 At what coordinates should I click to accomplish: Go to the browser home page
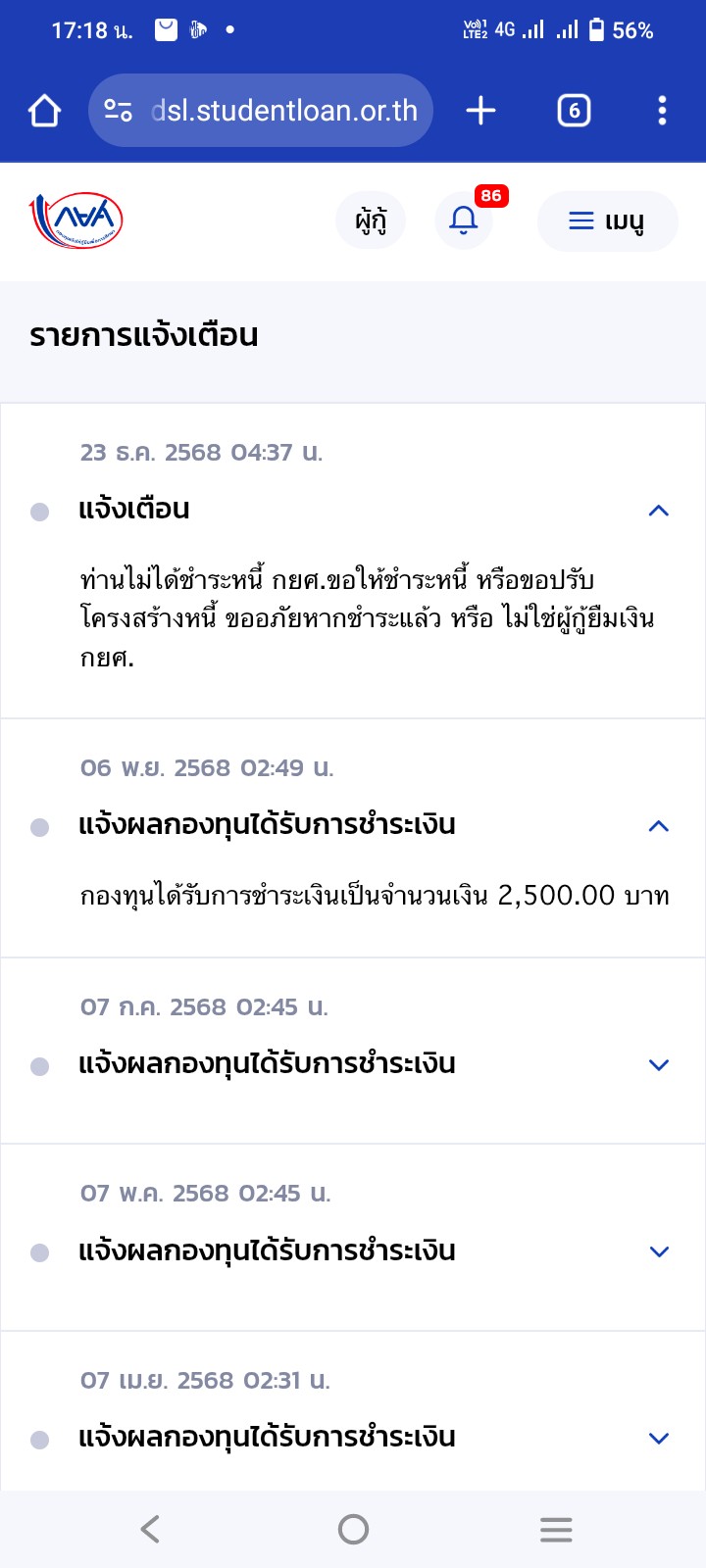[45, 111]
